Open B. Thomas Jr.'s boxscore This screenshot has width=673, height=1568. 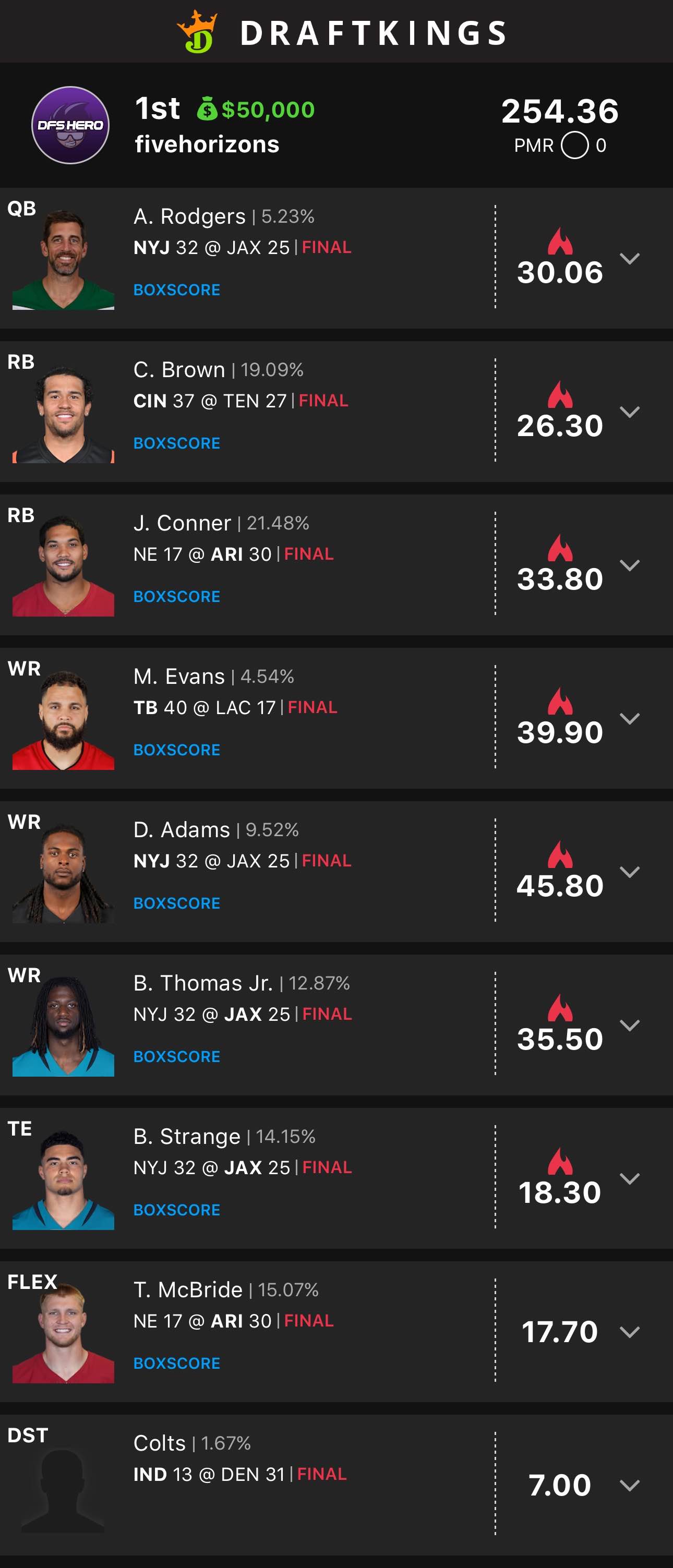pyautogui.click(x=177, y=1057)
